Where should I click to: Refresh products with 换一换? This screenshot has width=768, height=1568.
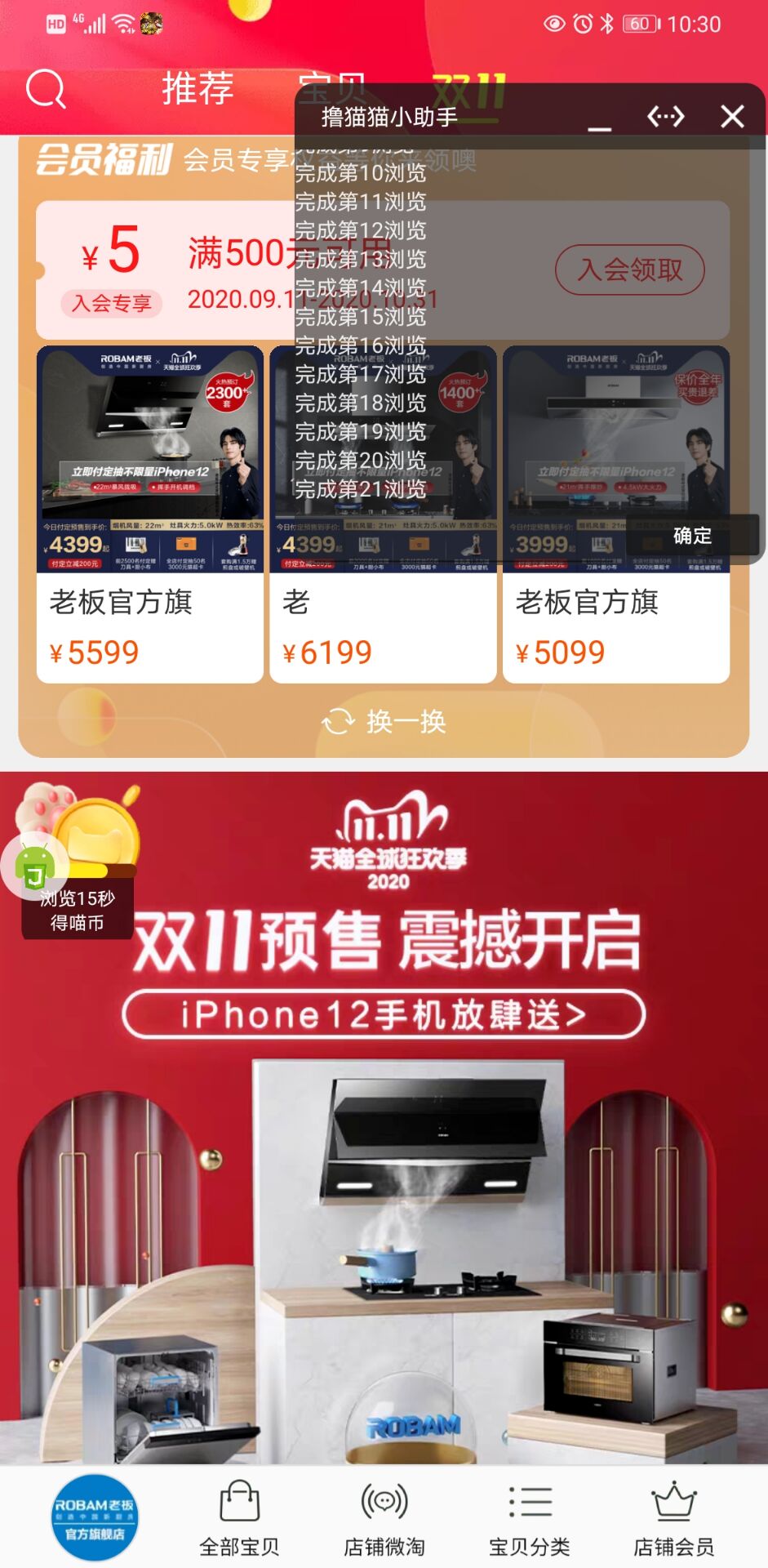point(384,721)
